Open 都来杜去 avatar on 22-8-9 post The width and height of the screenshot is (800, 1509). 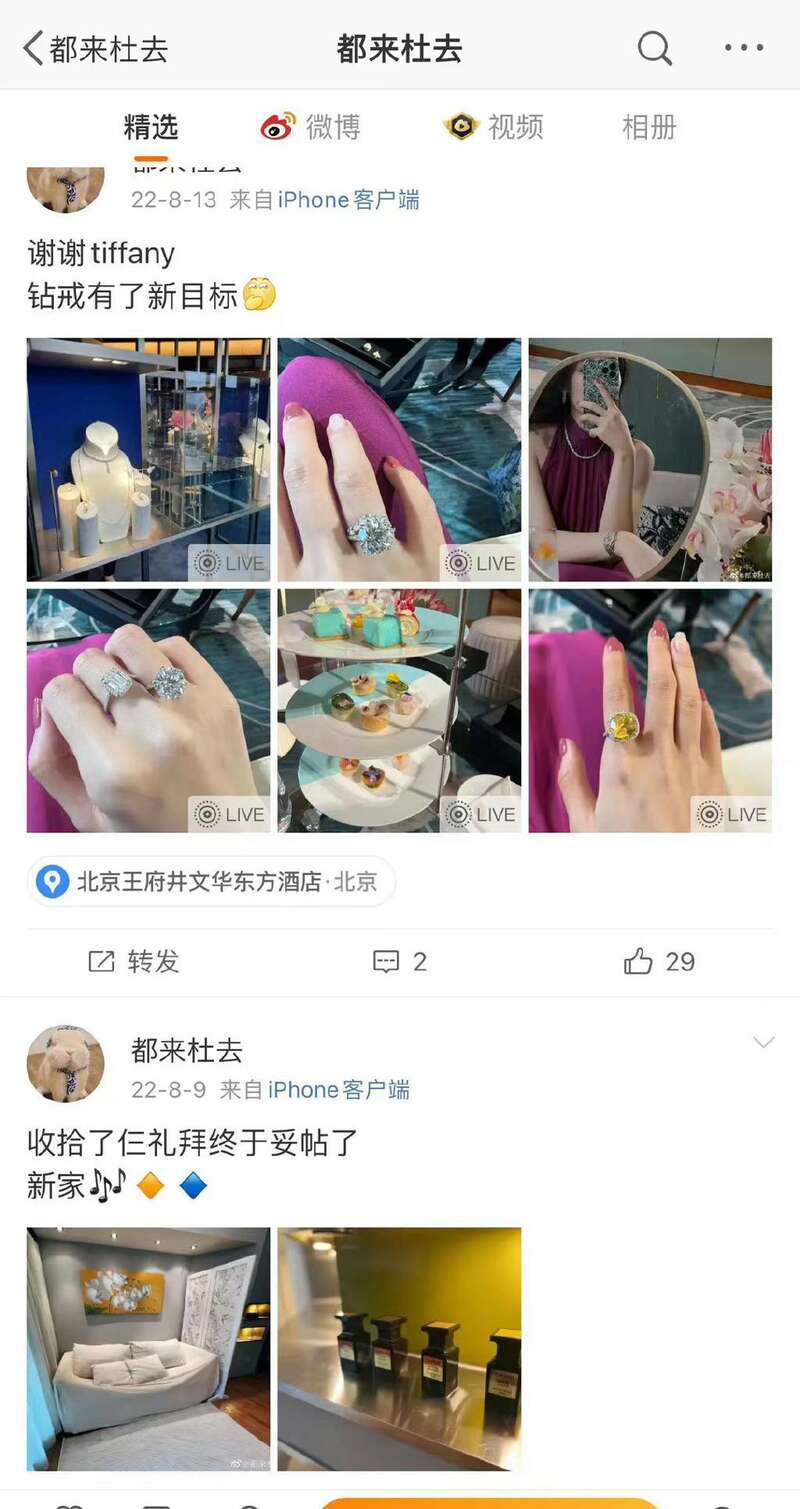coord(66,1063)
